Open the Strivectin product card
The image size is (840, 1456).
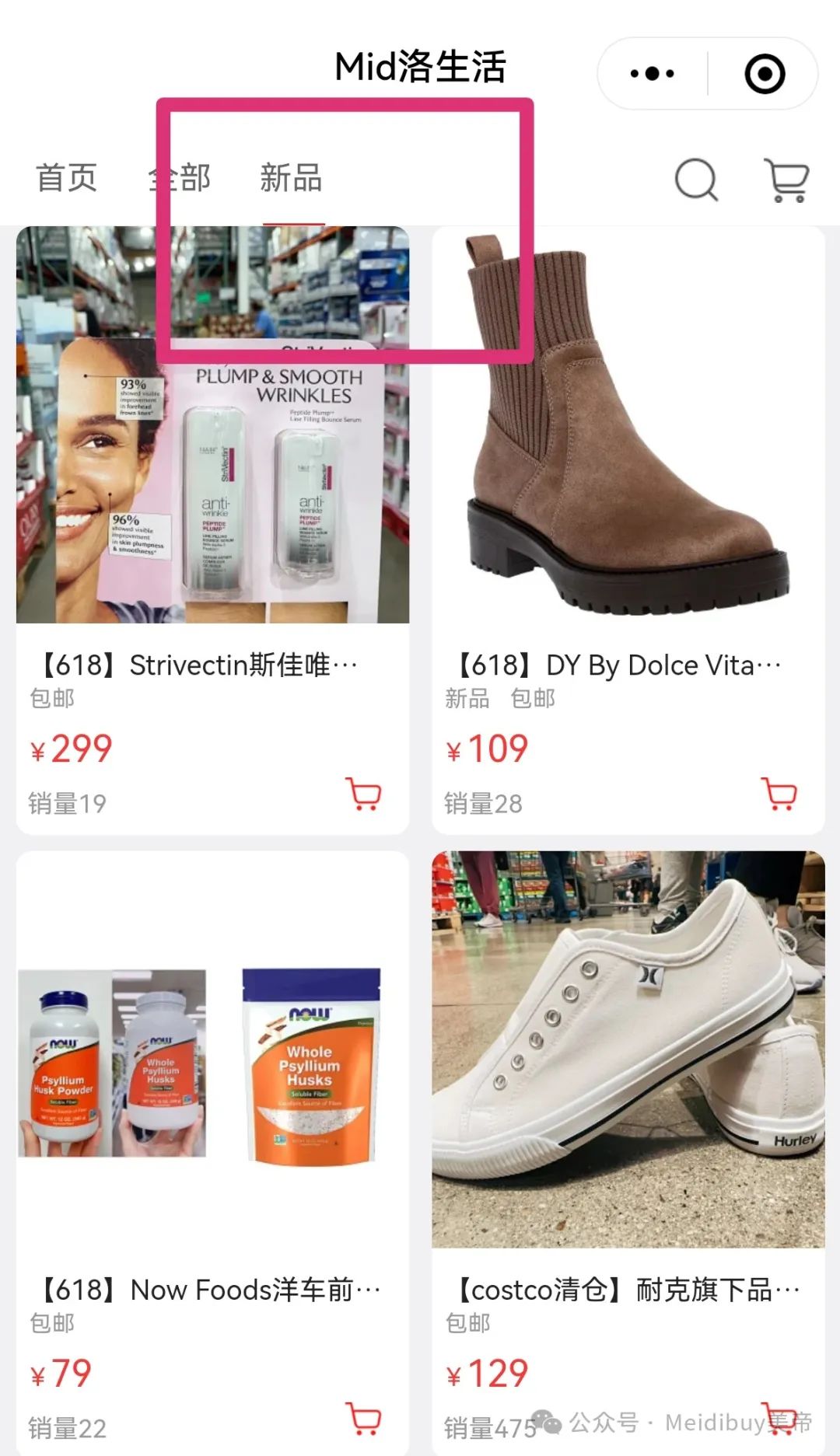pyautogui.click(x=212, y=530)
